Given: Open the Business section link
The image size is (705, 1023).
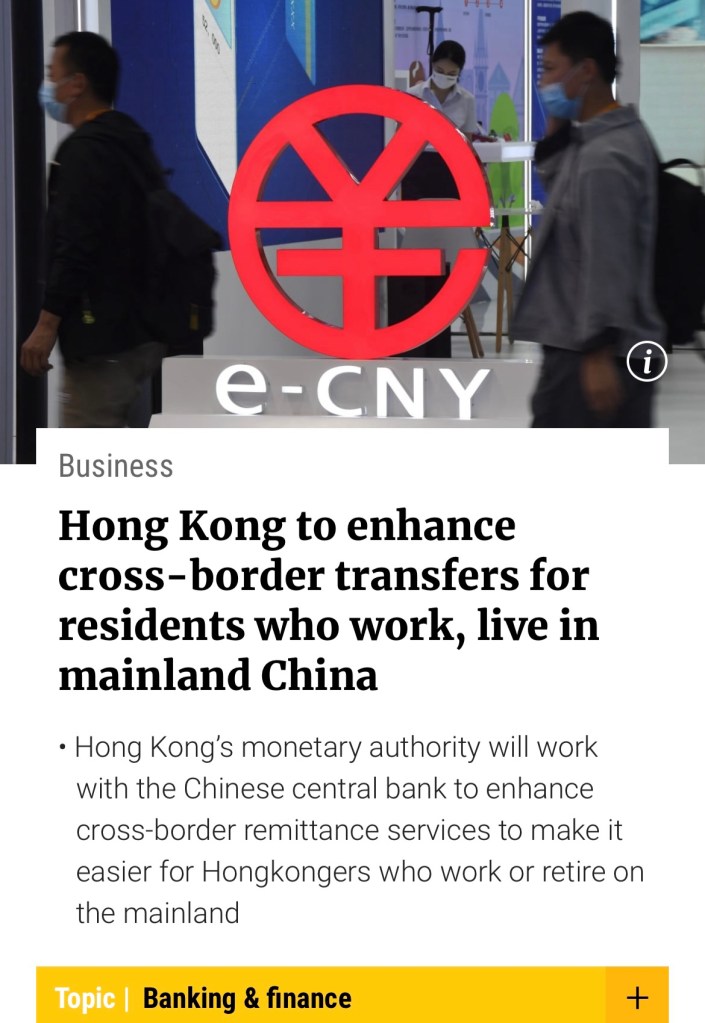Looking at the screenshot, I should point(116,466).
